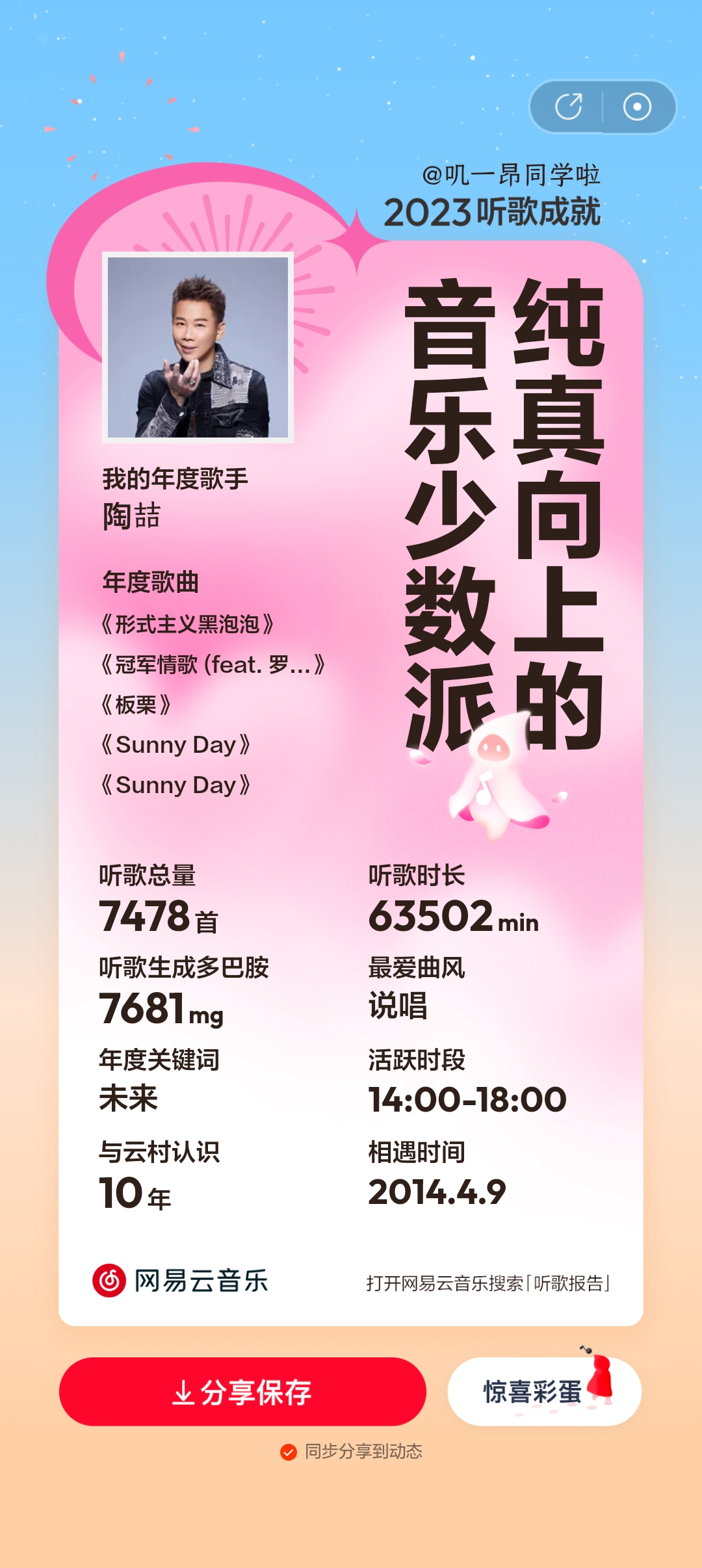Toggle the 同步分享到动态 checkbox
Viewport: 702px width, 1568px height.
pyautogui.click(x=289, y=1452)
